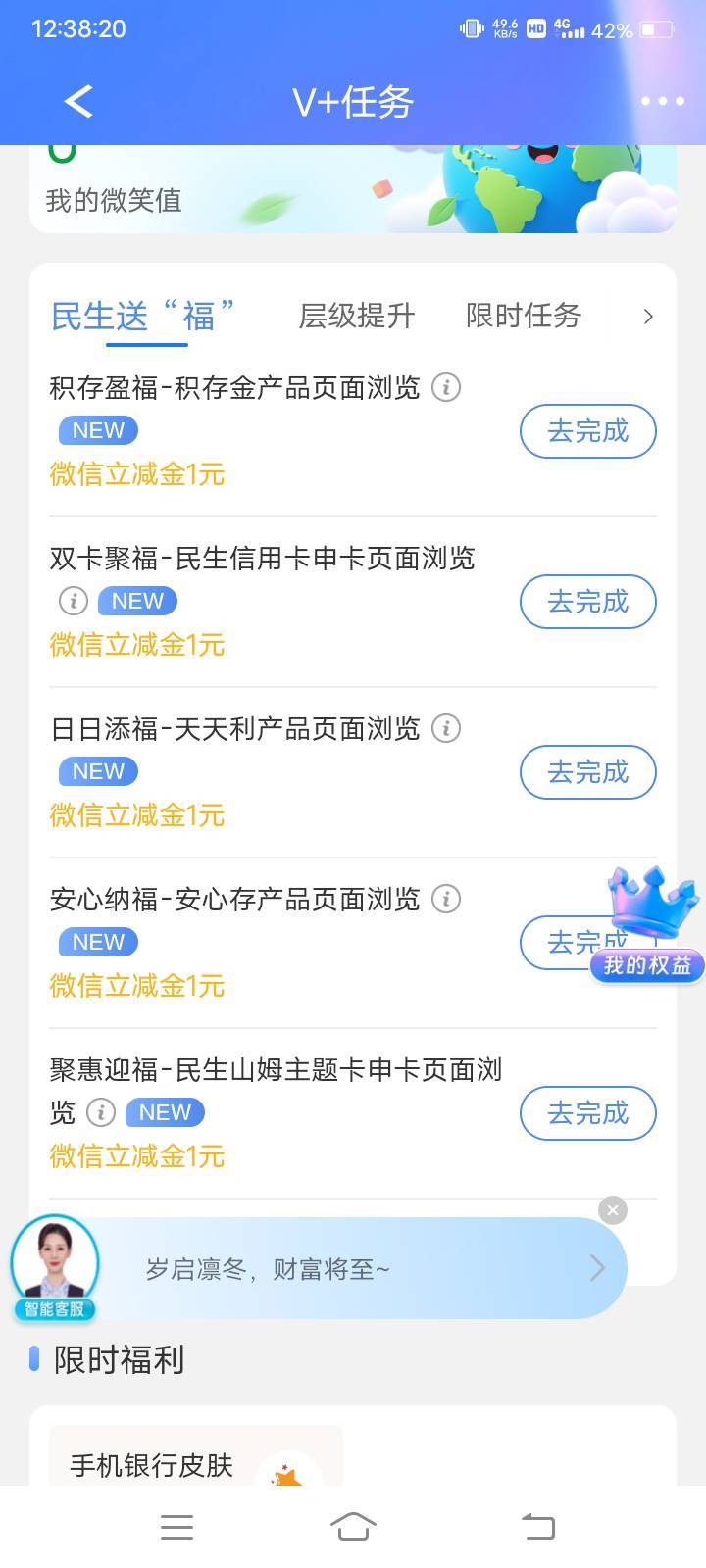Open the three-dot overflow menu
This screenshot has width=706, height=1568.
tap(662, 101)
